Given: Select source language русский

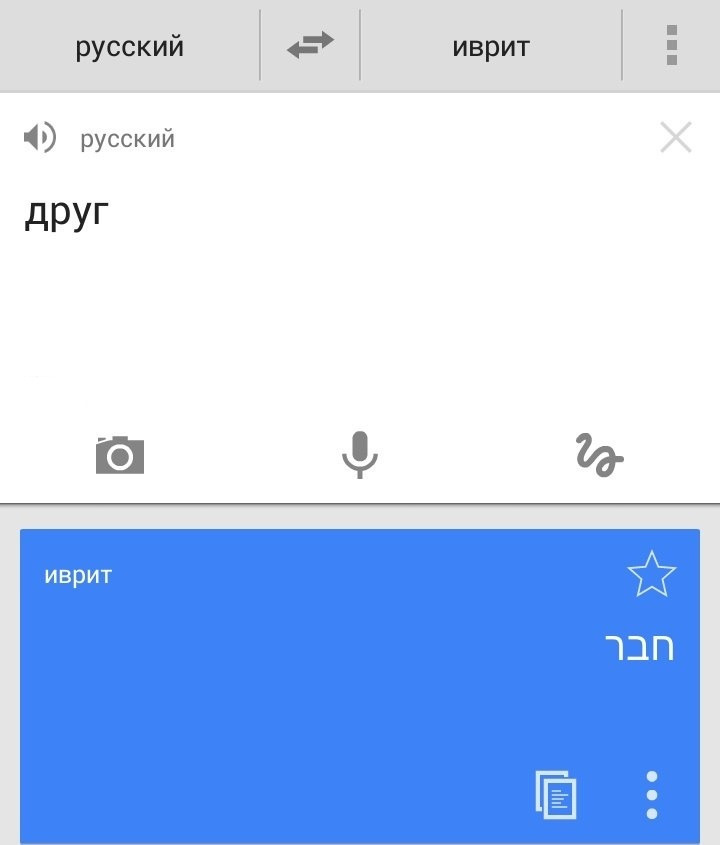Looking at the screenshot, I should coord(130,46).
